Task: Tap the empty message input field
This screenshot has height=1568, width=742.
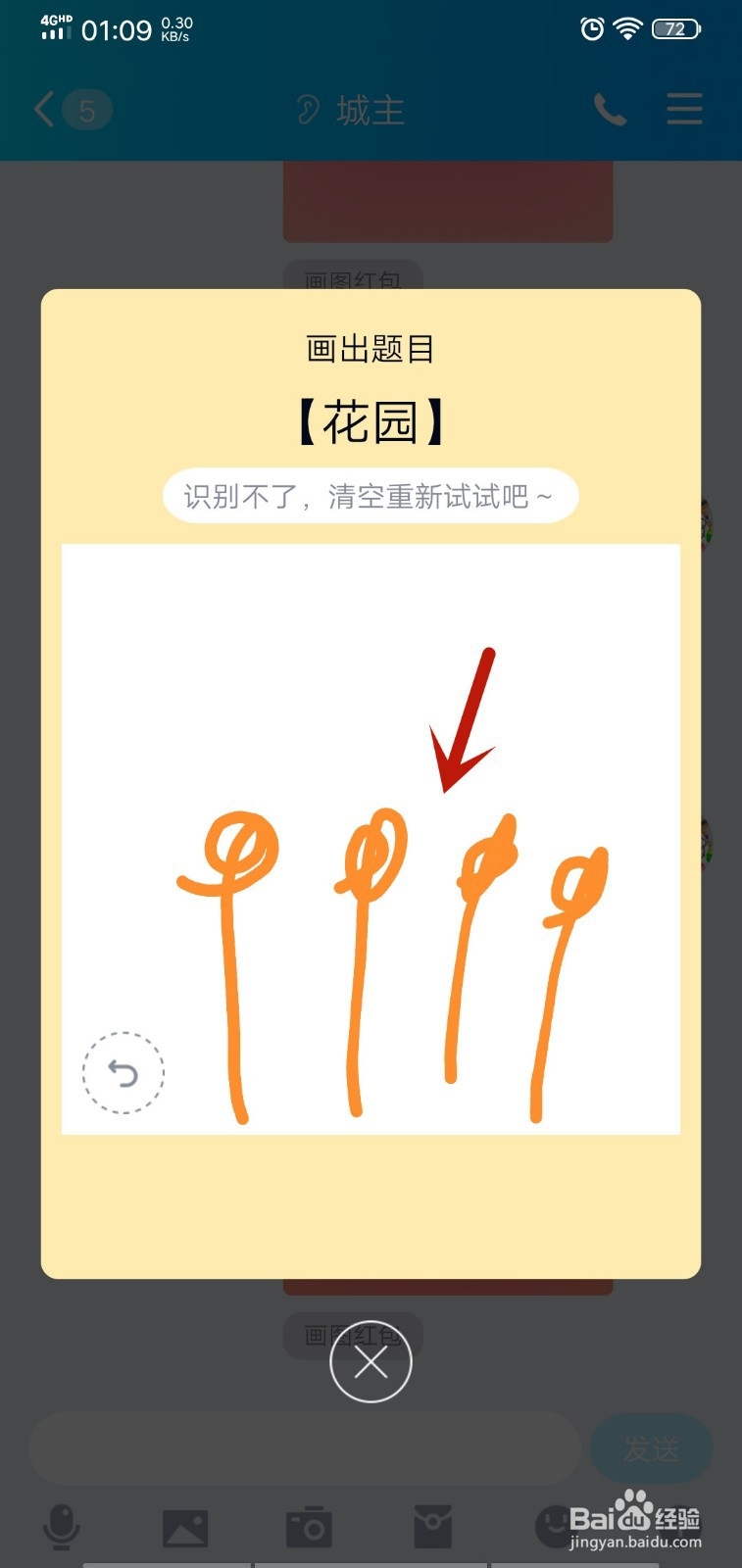Action: click(x=304, y=1447)
